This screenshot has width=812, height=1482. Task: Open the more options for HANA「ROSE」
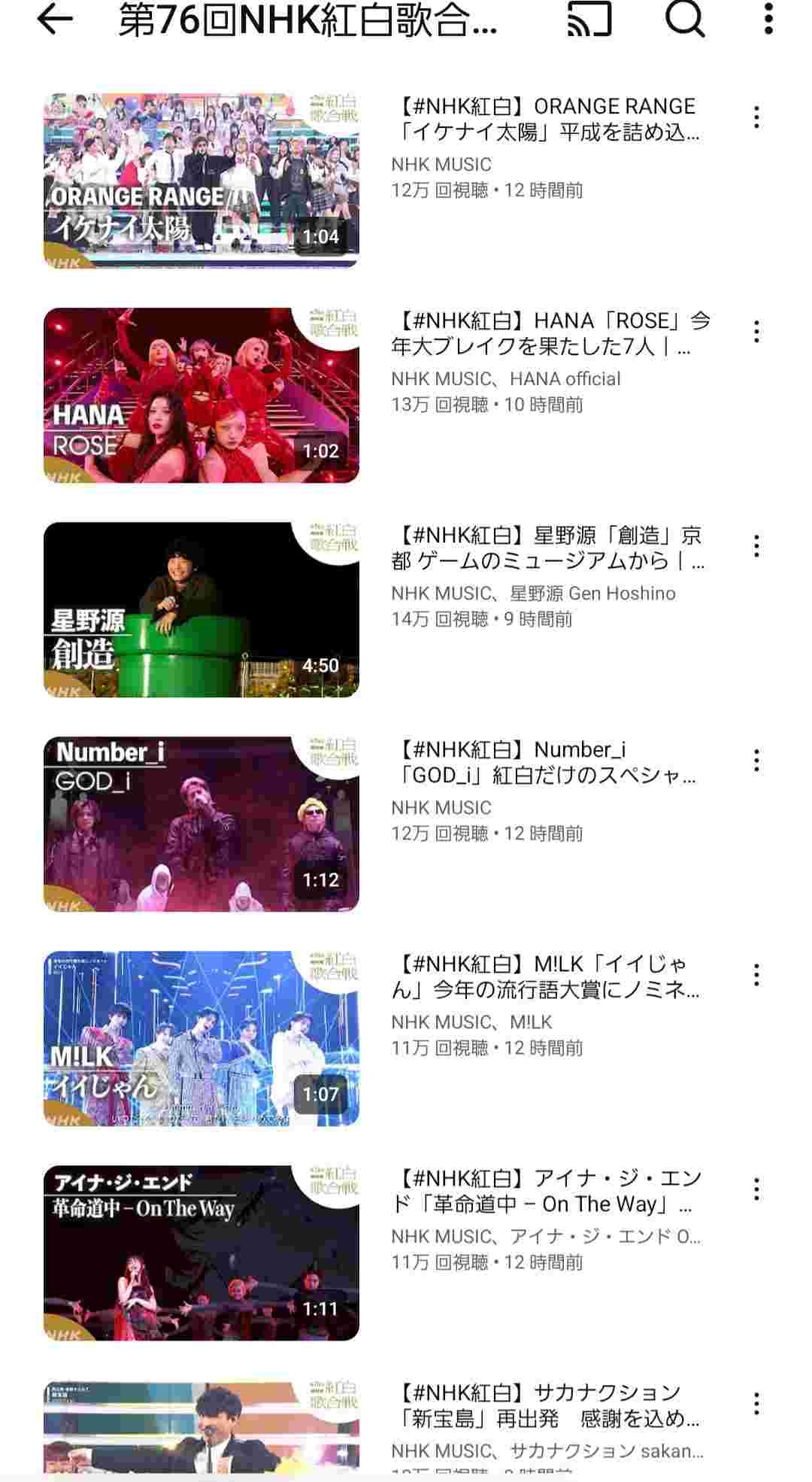click(x=756, y=332)
